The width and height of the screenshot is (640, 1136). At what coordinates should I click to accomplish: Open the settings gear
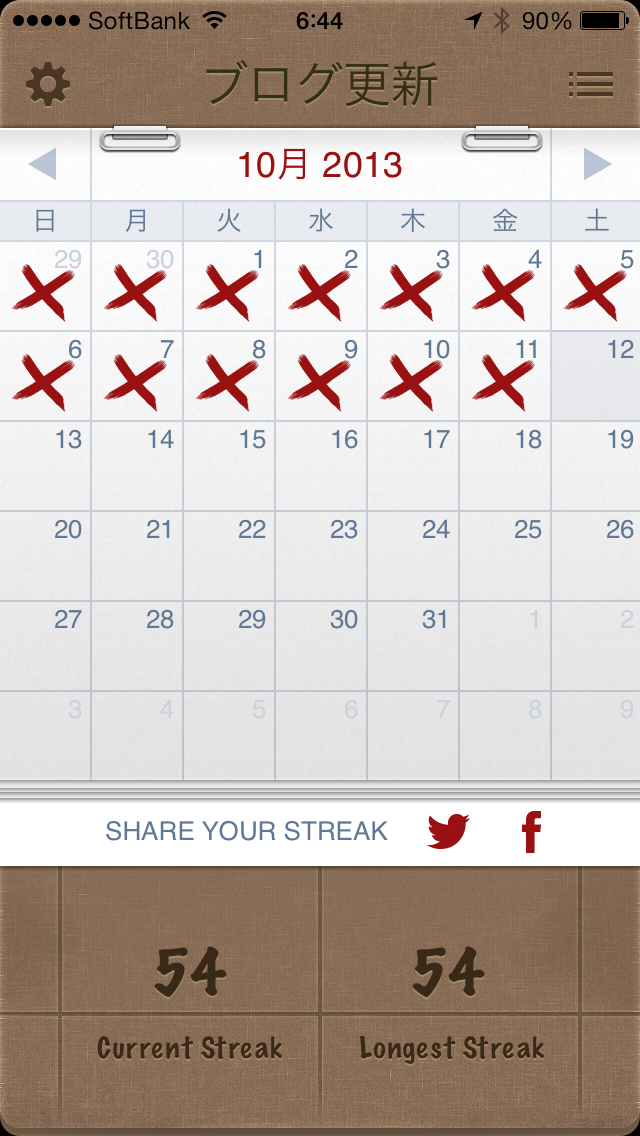(48, 85)
